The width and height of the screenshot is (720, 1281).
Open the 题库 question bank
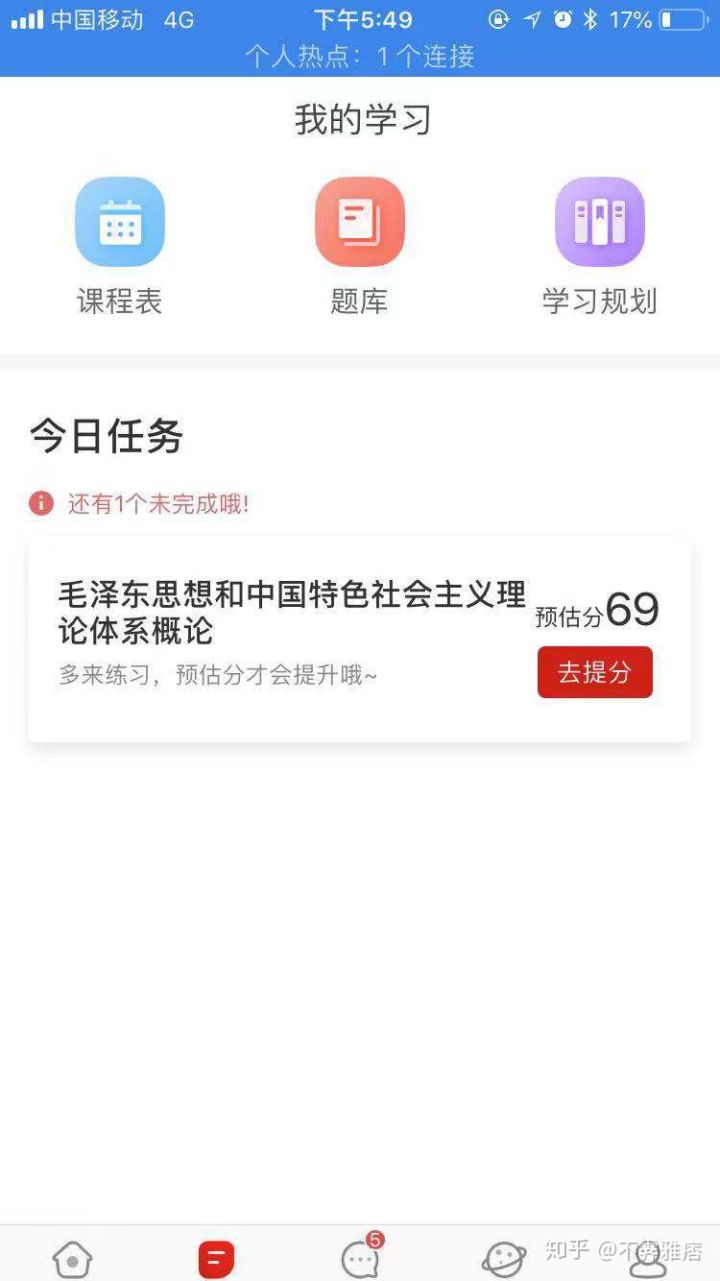pos(360,222)
